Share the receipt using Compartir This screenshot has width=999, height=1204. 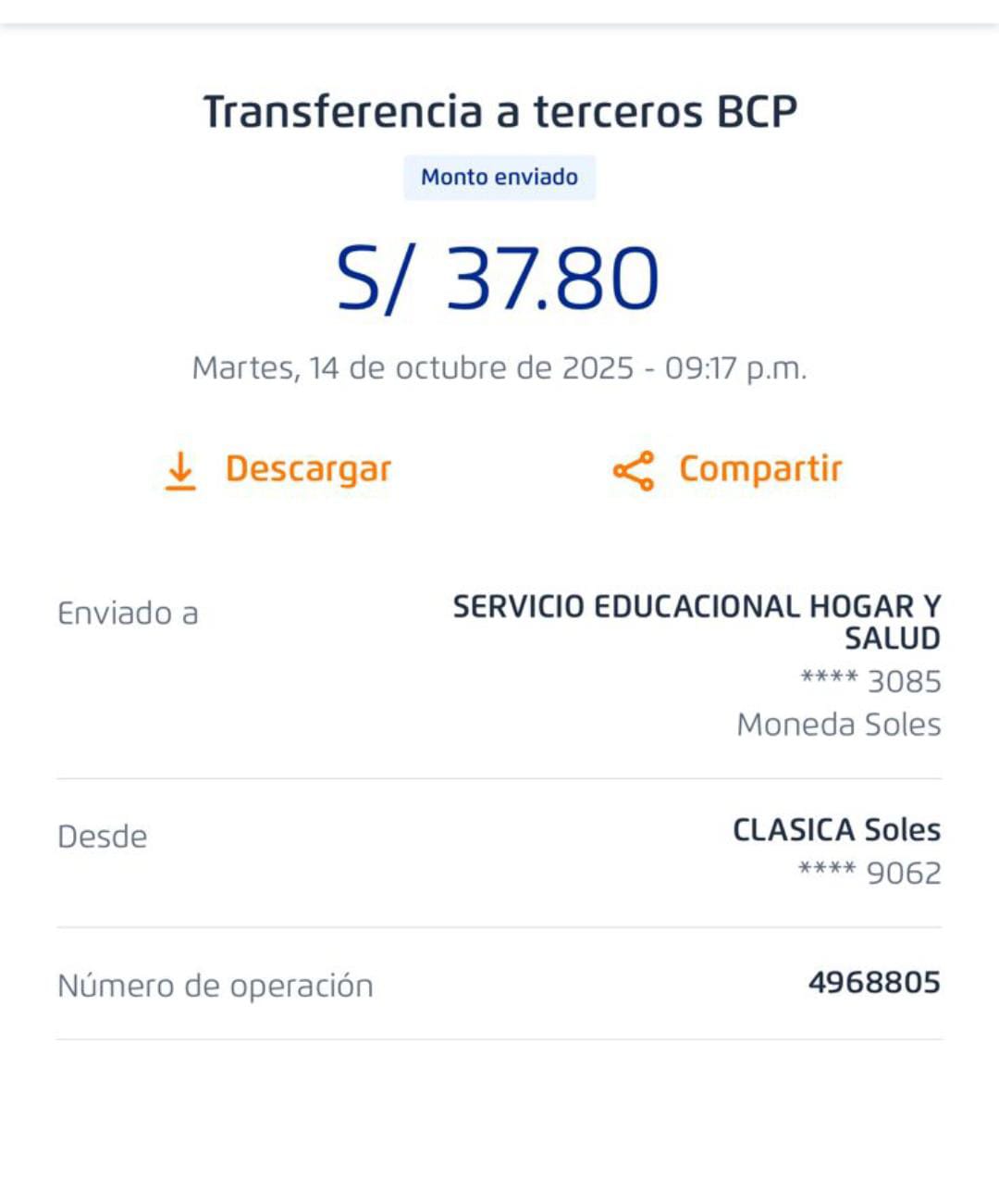point(728,469)
